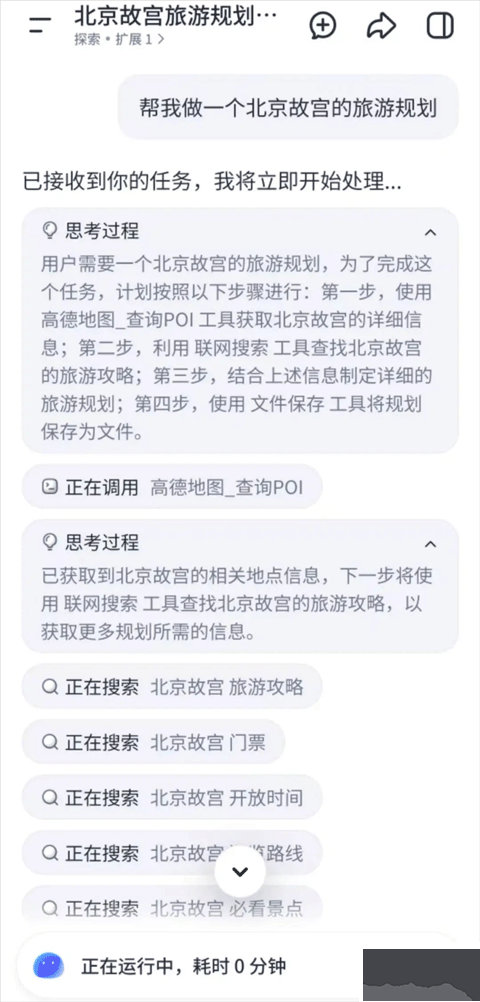Viewport: 480px width, 1002px height.
Task: Open the 高德地图_查询POI tool call chip
Action: tap(172, 487)
